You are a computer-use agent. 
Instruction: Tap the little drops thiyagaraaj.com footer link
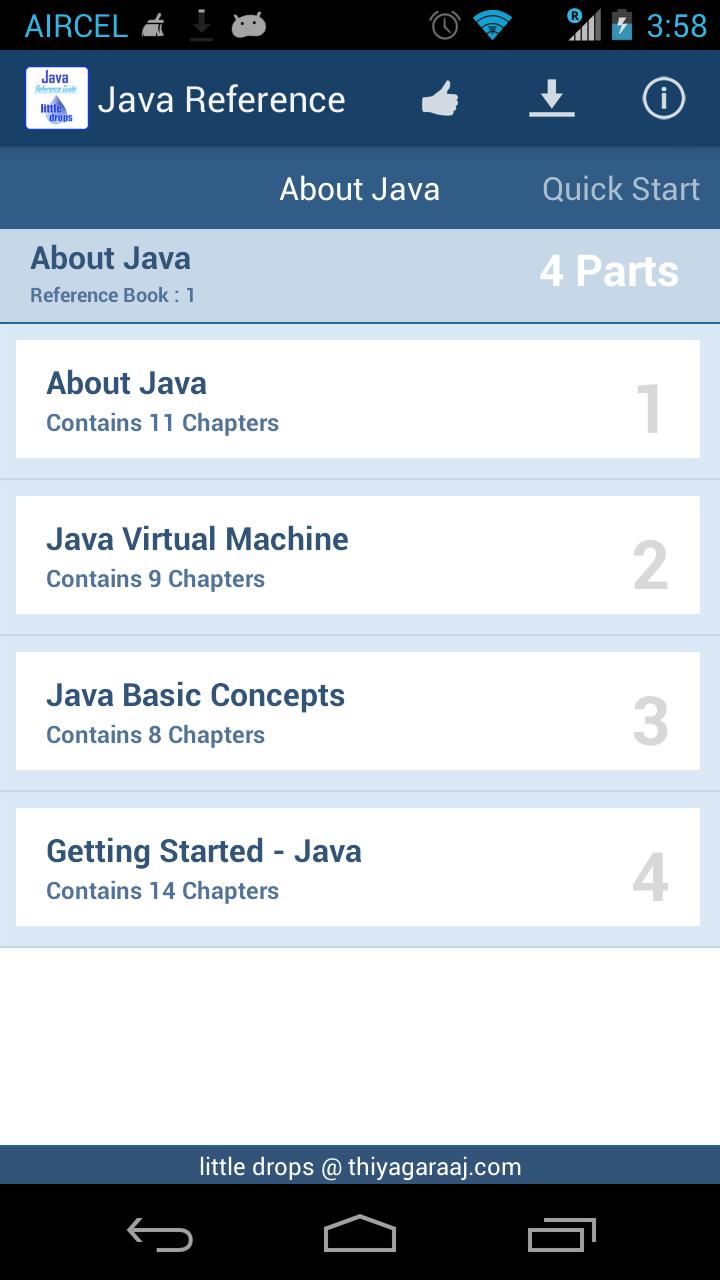click(360, 1165)
